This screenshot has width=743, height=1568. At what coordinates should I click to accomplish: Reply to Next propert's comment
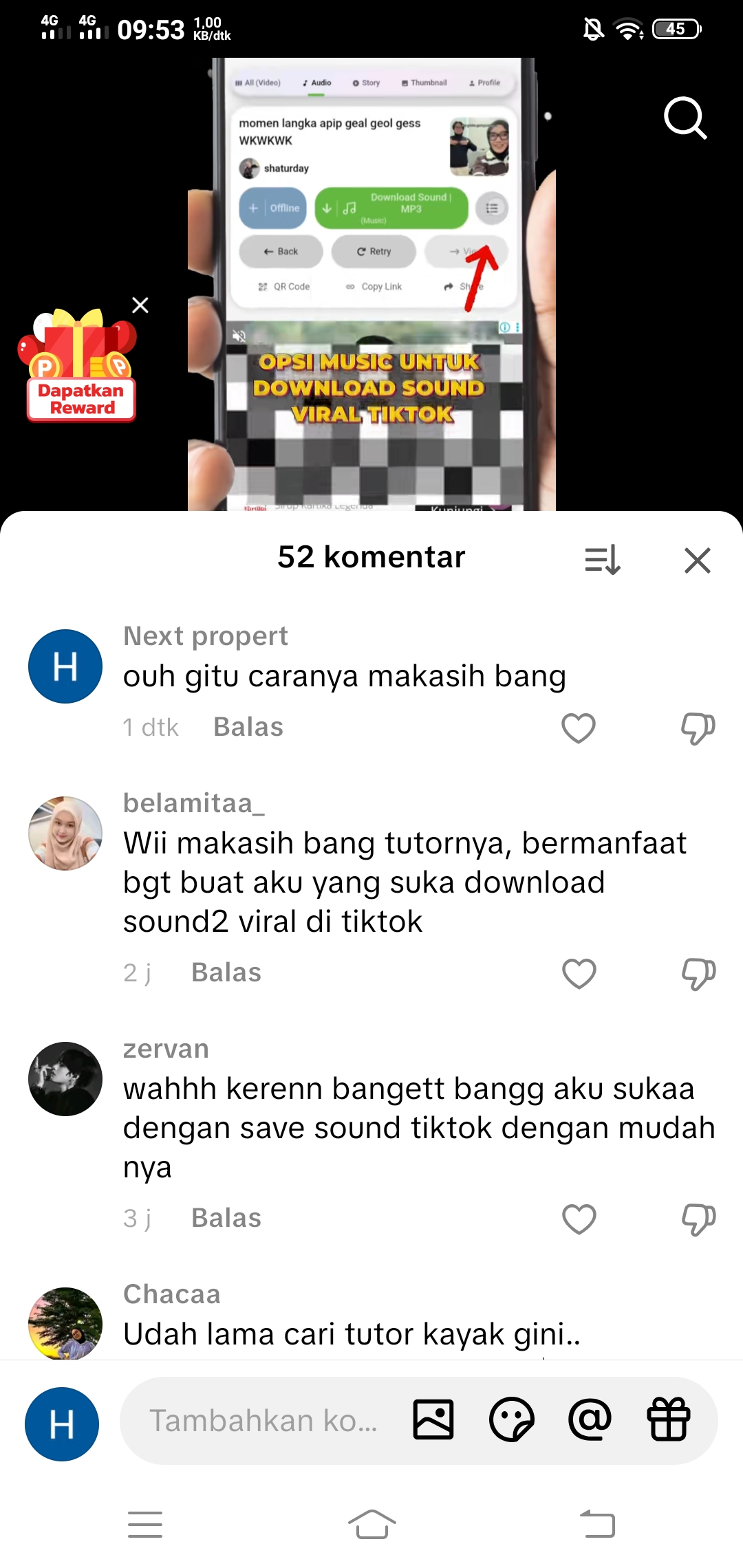pos(248,727)
